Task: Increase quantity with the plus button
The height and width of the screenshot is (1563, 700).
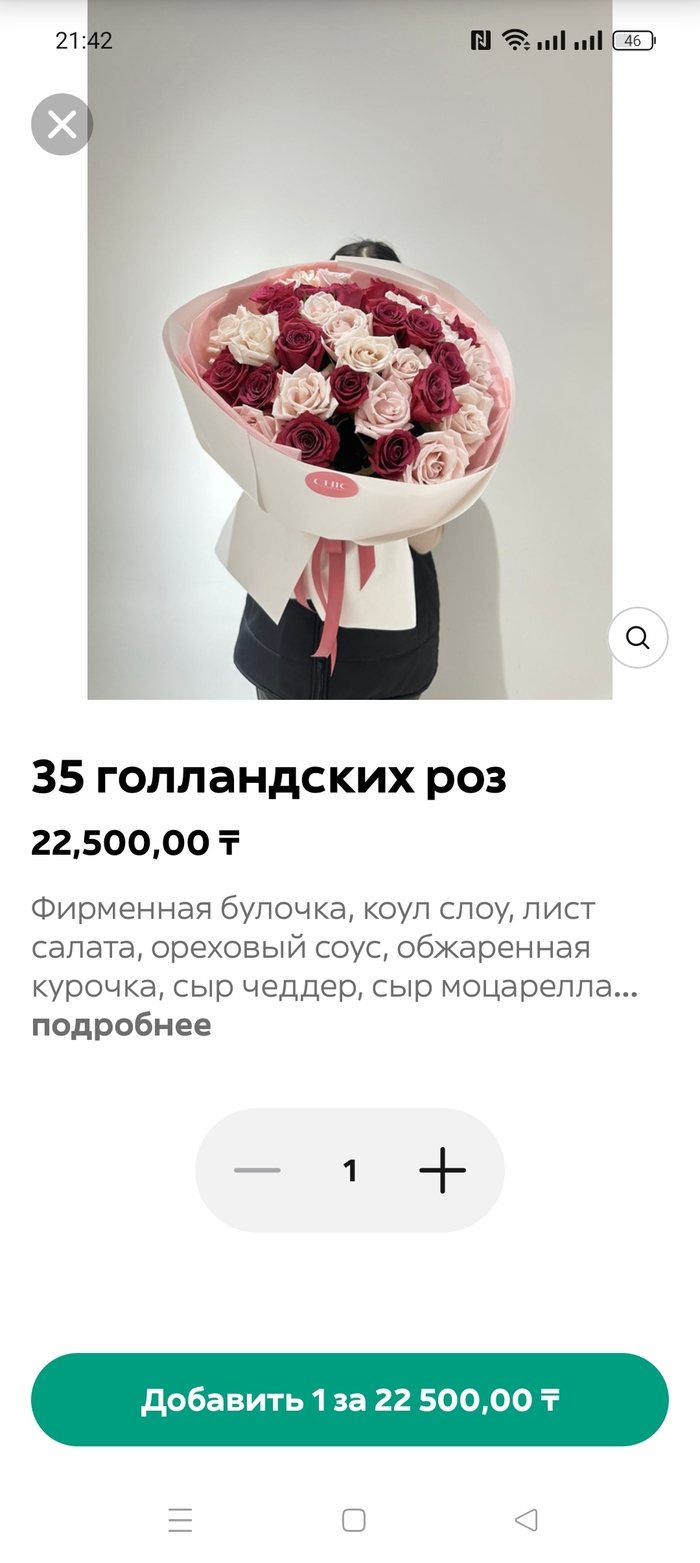Action: [442, 1169]
